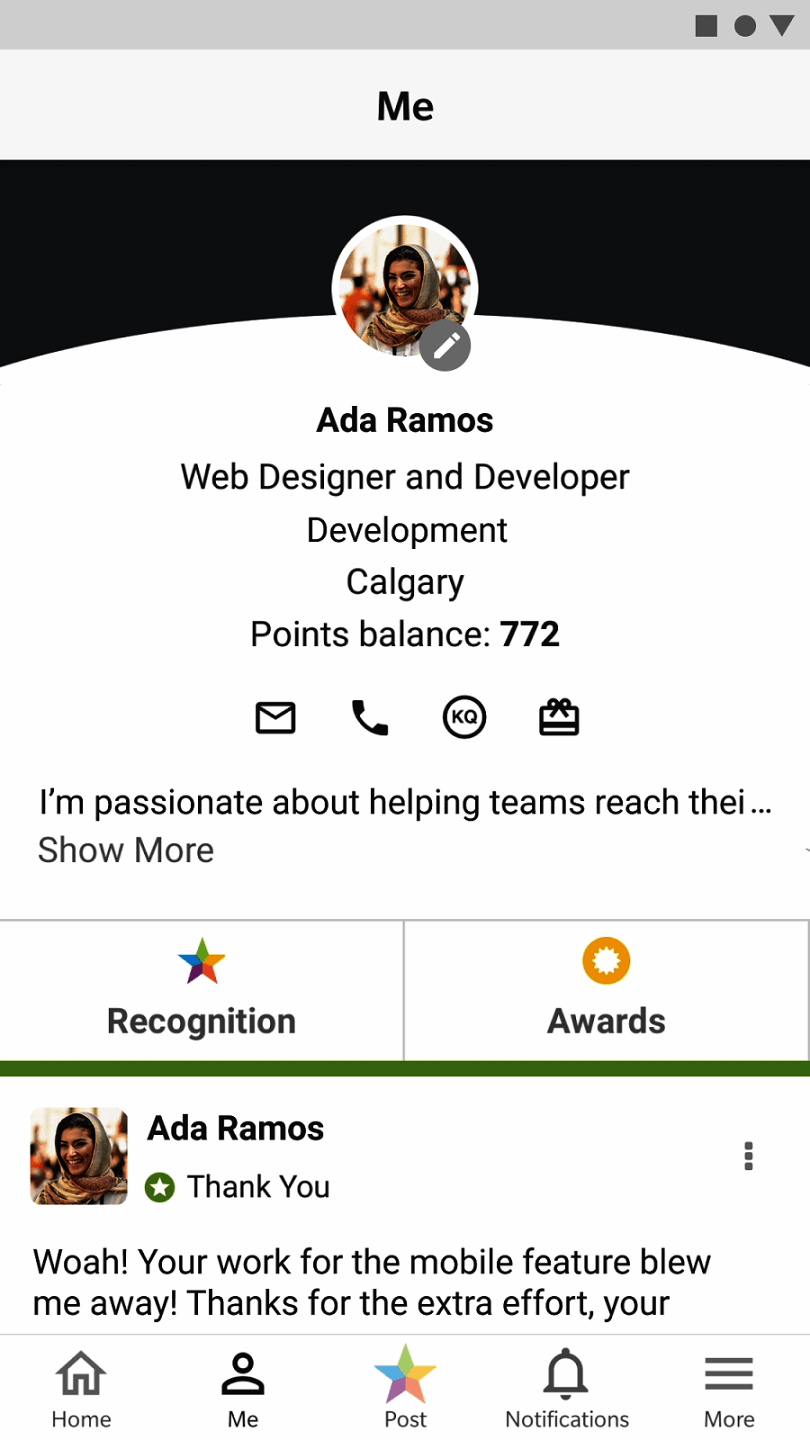Switch to the Recognition tab
810x1440 pixels.
(201, 990)
